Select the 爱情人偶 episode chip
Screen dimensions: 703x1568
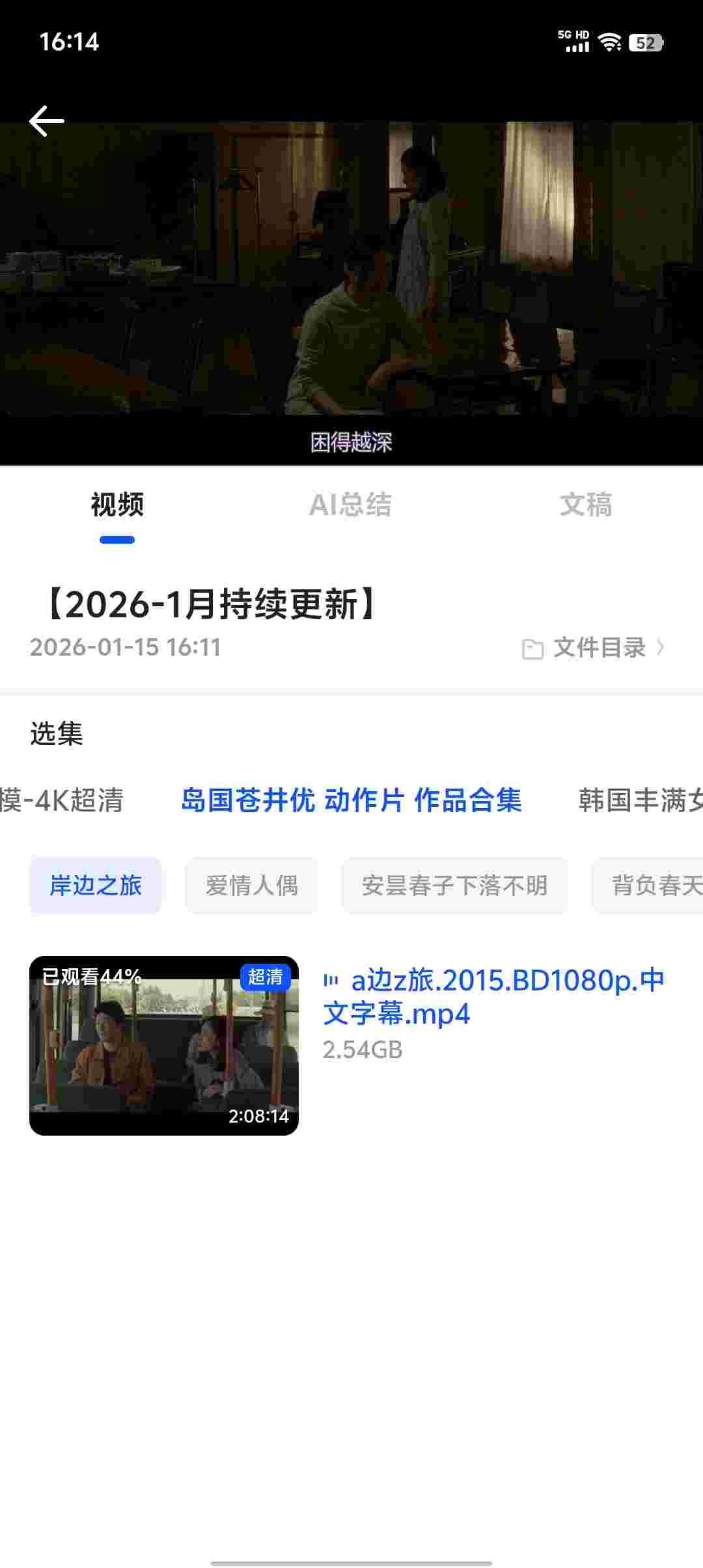coord(251,885)
